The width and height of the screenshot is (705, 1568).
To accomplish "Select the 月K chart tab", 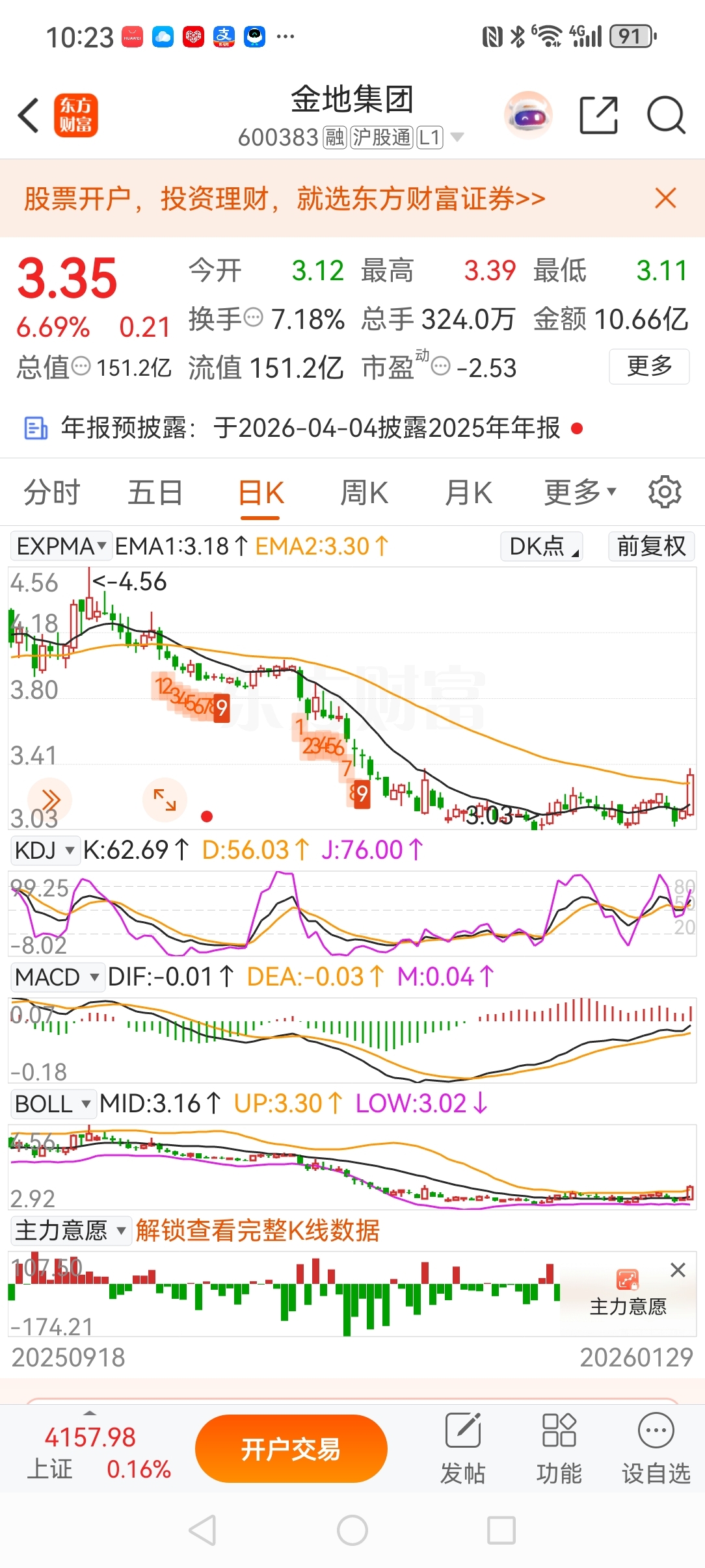I will [468, 493].
